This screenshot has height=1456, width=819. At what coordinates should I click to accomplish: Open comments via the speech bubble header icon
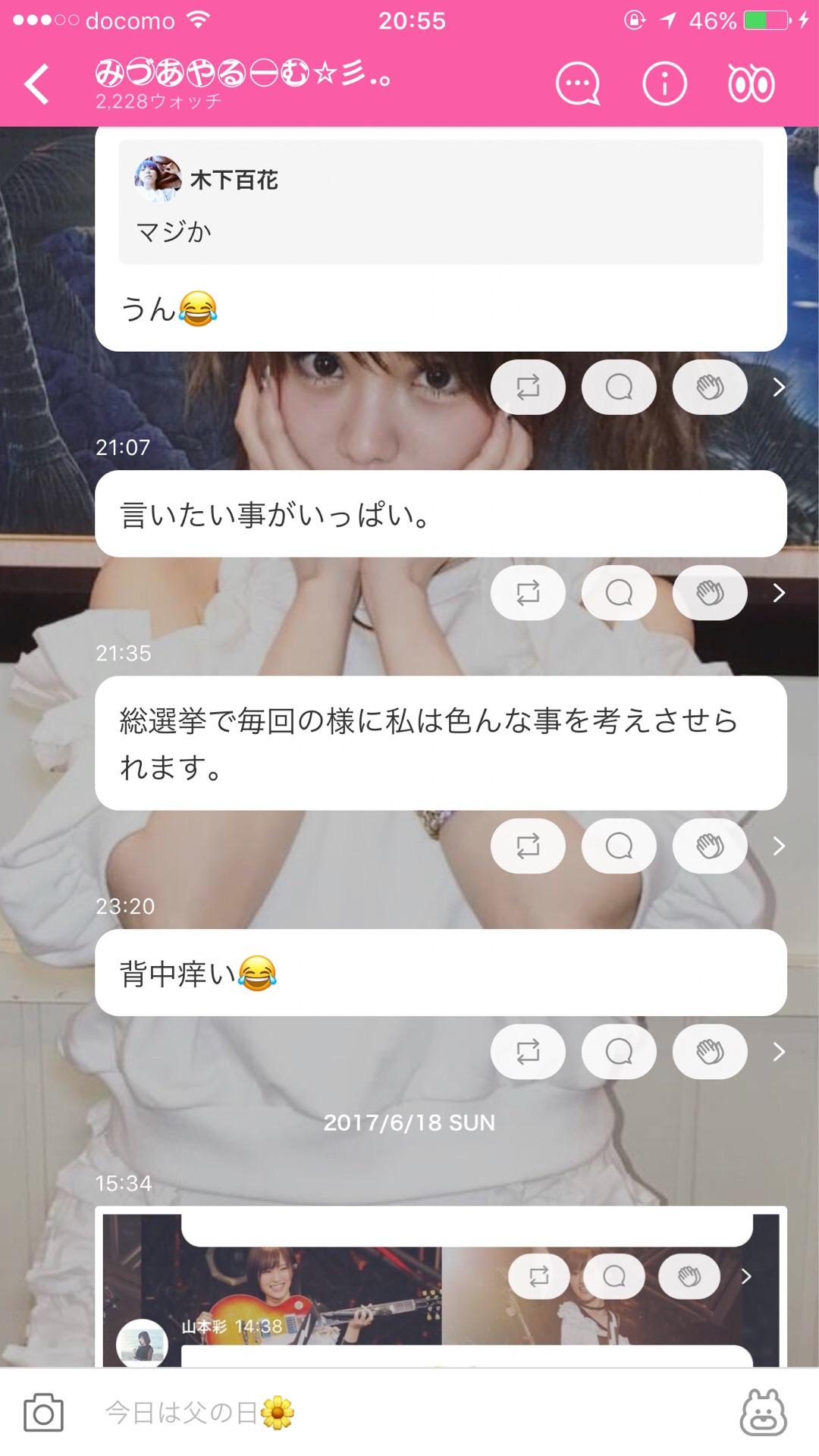(578, 83)
